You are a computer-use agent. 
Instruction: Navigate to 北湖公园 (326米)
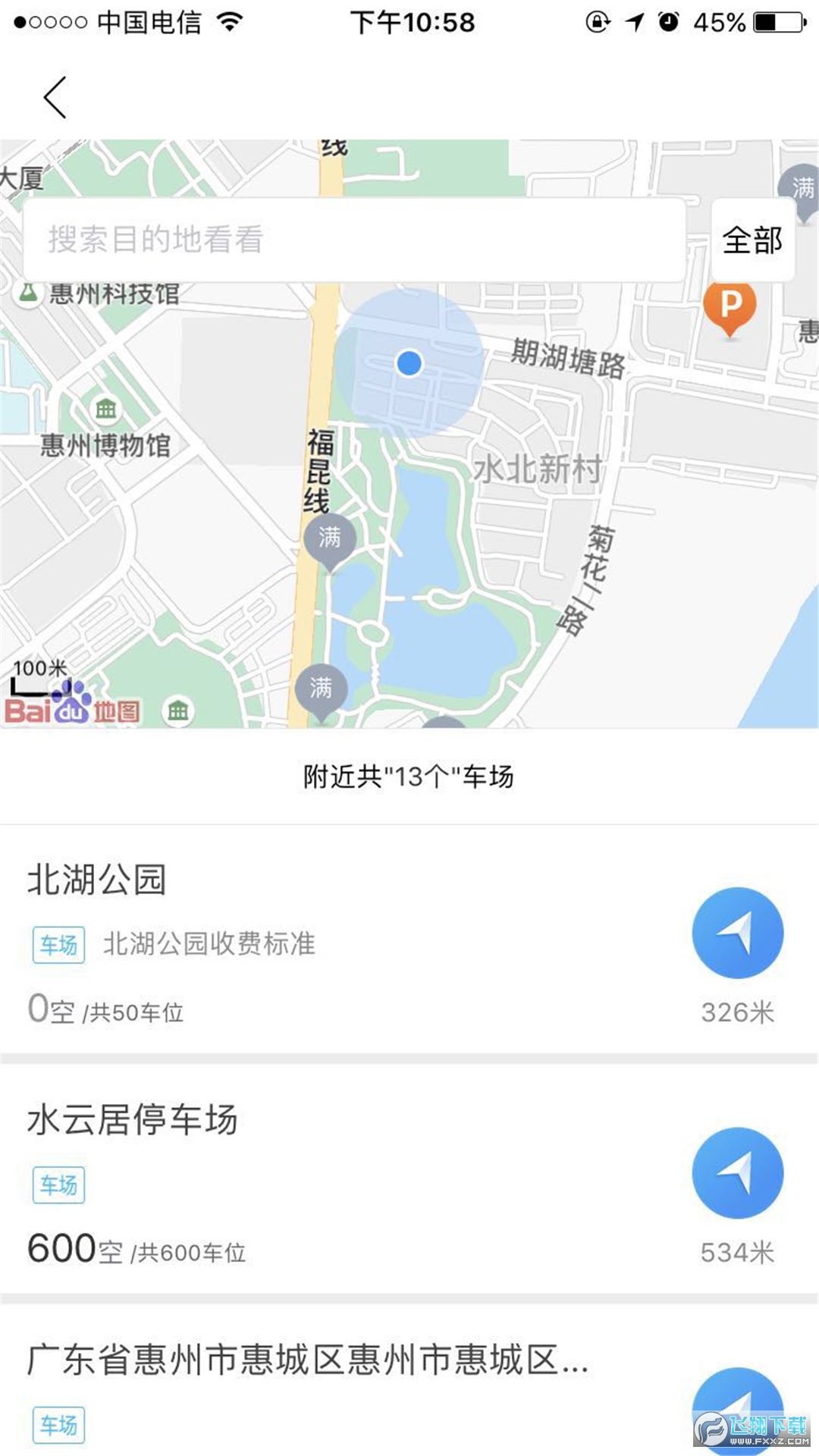click(737, 934)
